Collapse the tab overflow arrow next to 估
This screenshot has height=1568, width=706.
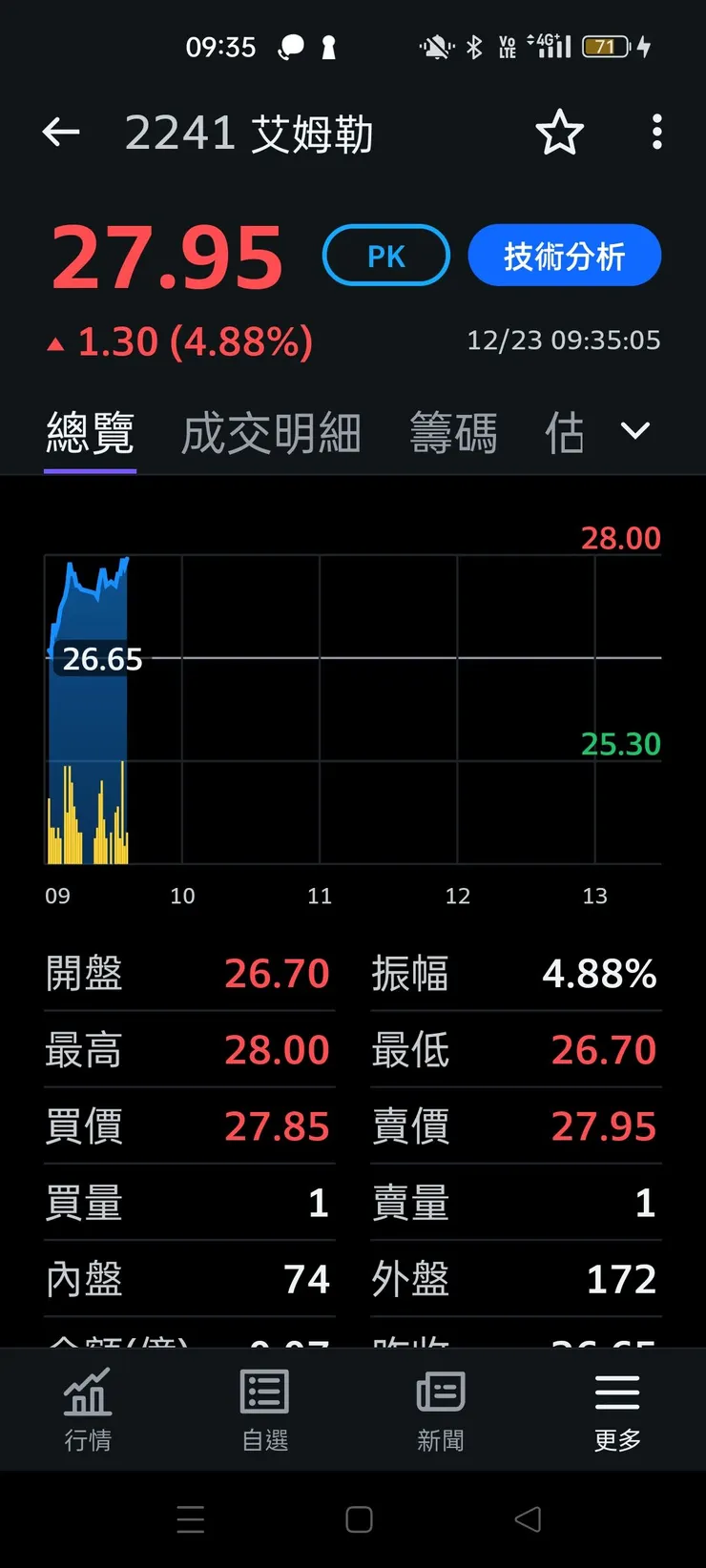coord(634,431)
